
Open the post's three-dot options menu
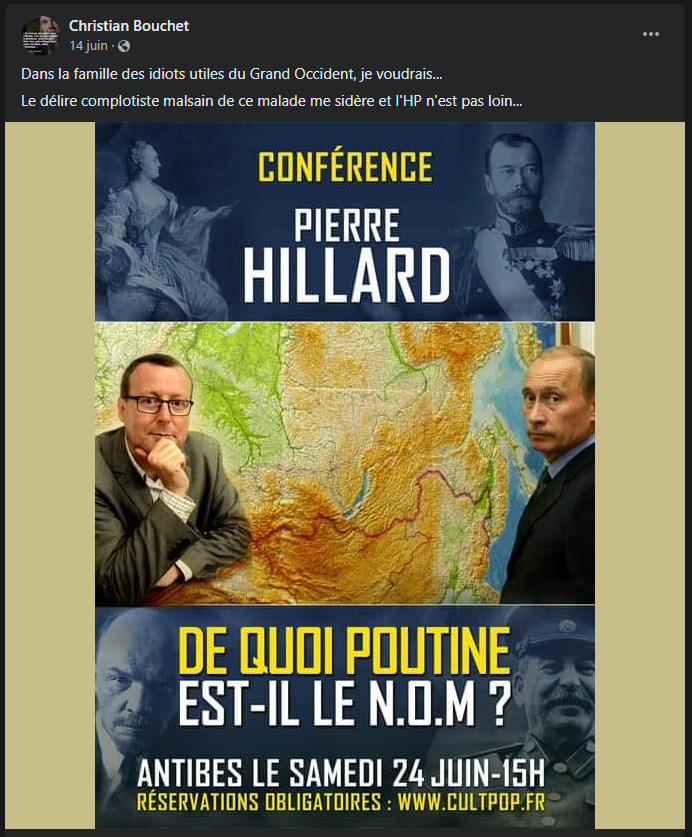coord(651,34)
